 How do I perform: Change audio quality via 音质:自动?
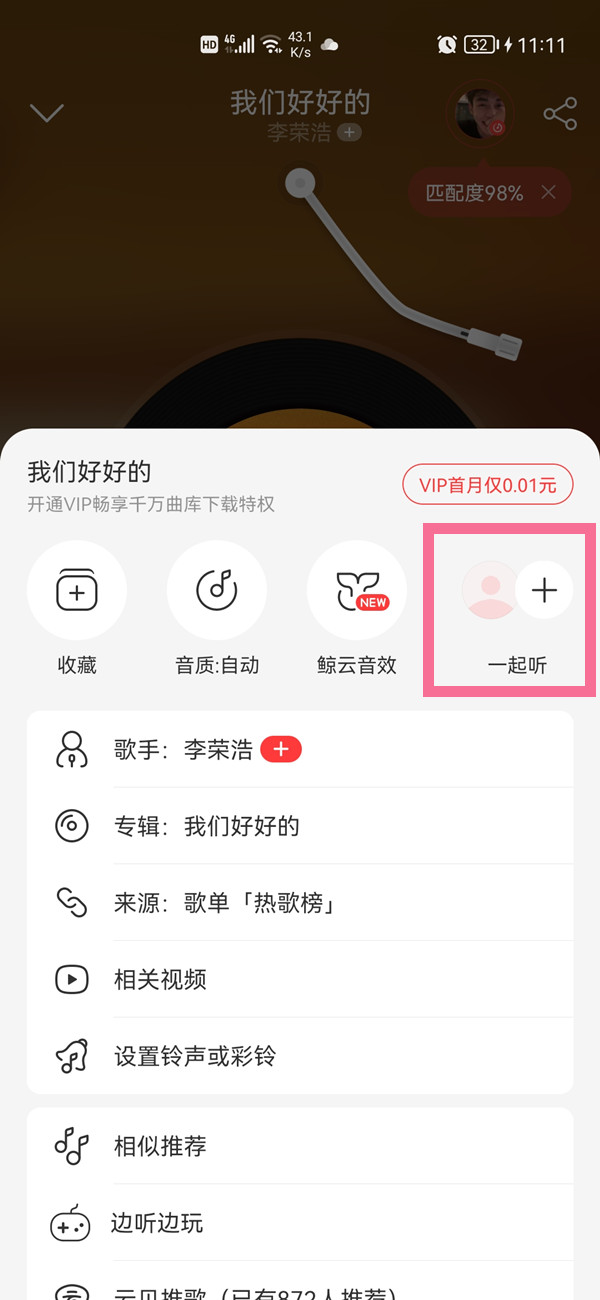click(217, 591)
